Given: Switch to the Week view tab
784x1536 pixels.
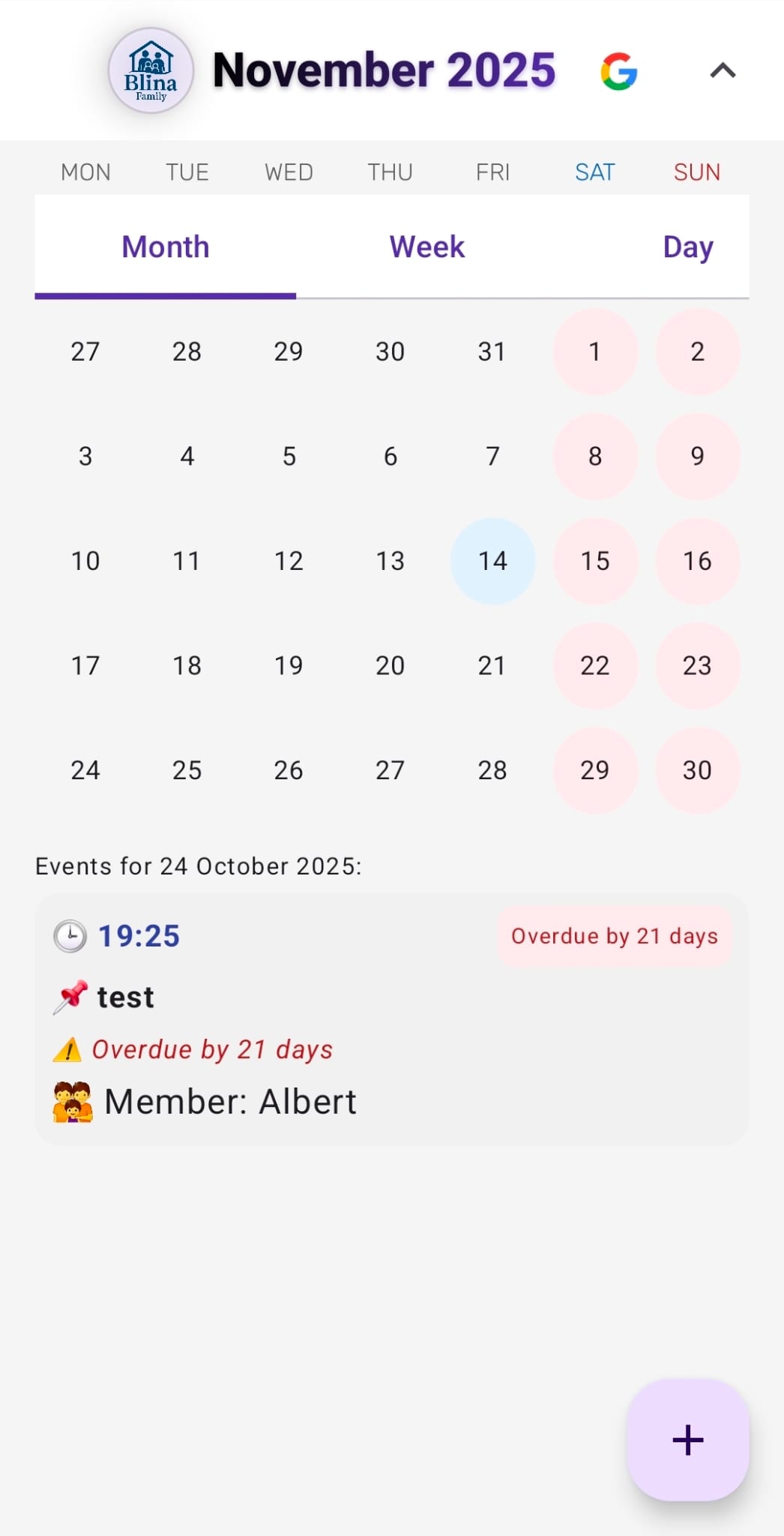Looking at the screenshot, I should (x=426, y=246).
